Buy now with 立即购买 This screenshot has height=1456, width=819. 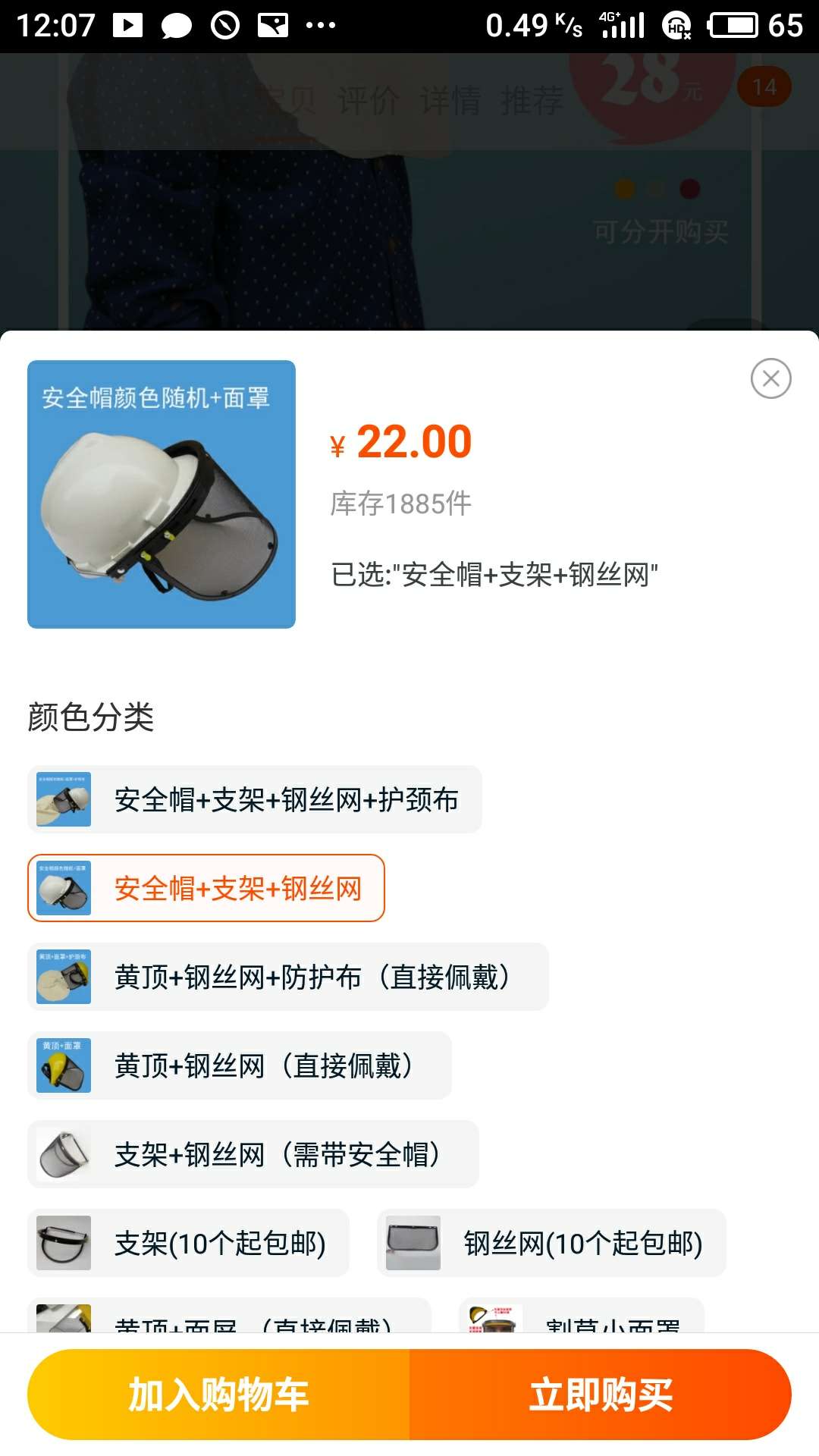(x=601, y=1395)
